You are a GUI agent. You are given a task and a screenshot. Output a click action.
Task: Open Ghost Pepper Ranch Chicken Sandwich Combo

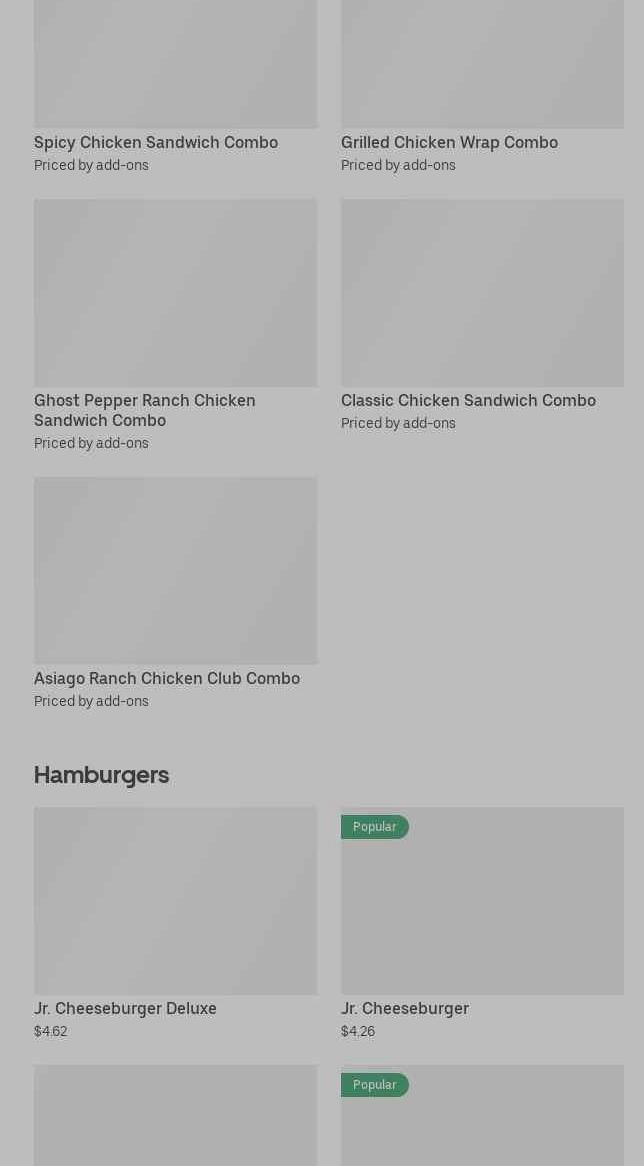[x=176, y=325]
